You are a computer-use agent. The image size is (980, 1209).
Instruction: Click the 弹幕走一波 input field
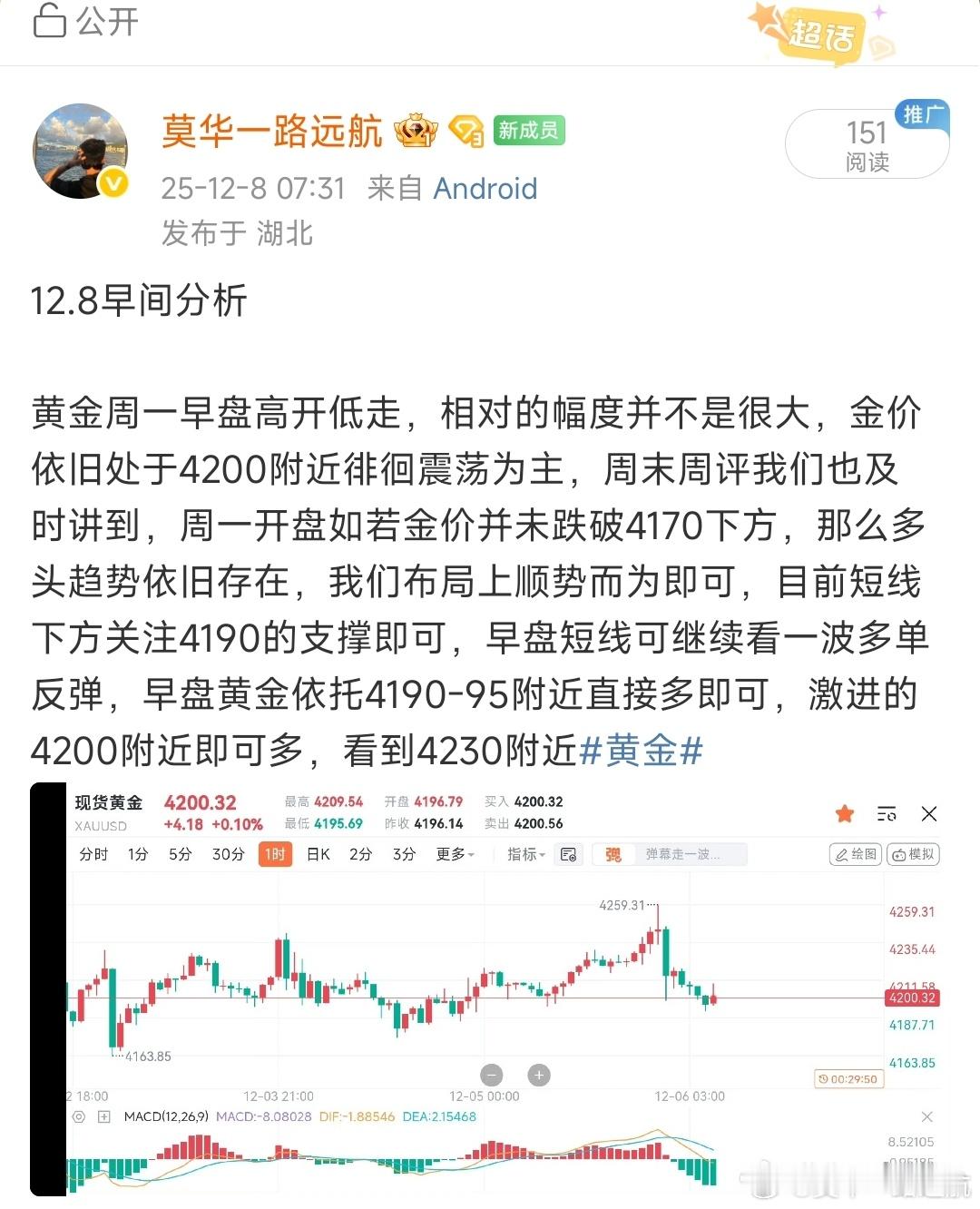click(x=690, y=854)
